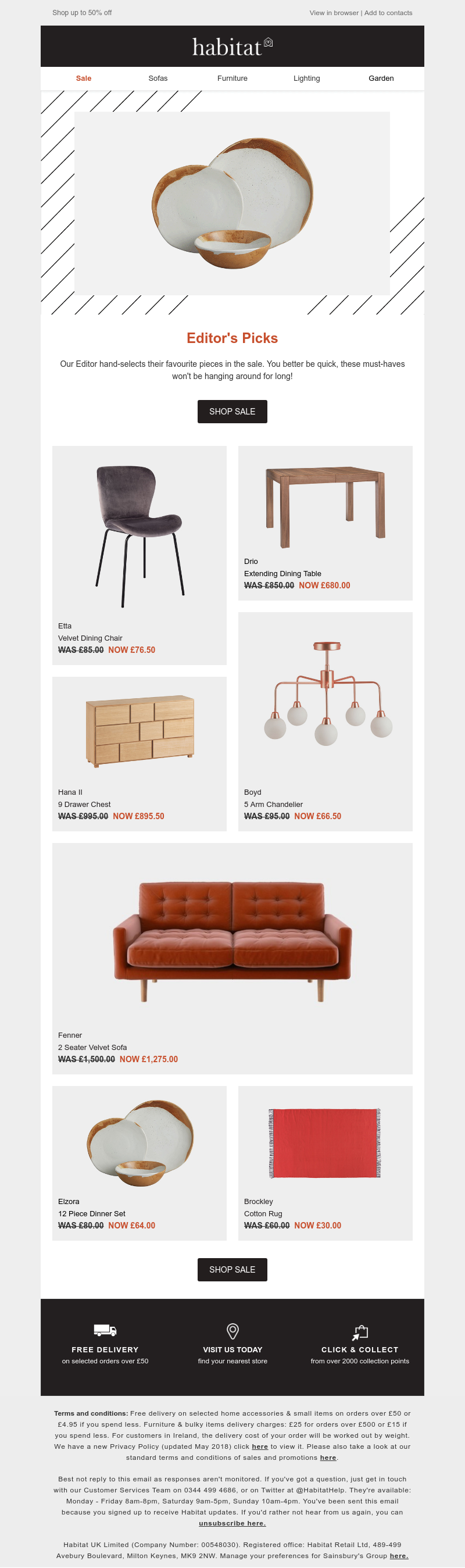Image resolution: width=465 pixels, height=1568 pixels.
Task: Tap the Shop Sale button below the rug
Action: point(232,1269)
